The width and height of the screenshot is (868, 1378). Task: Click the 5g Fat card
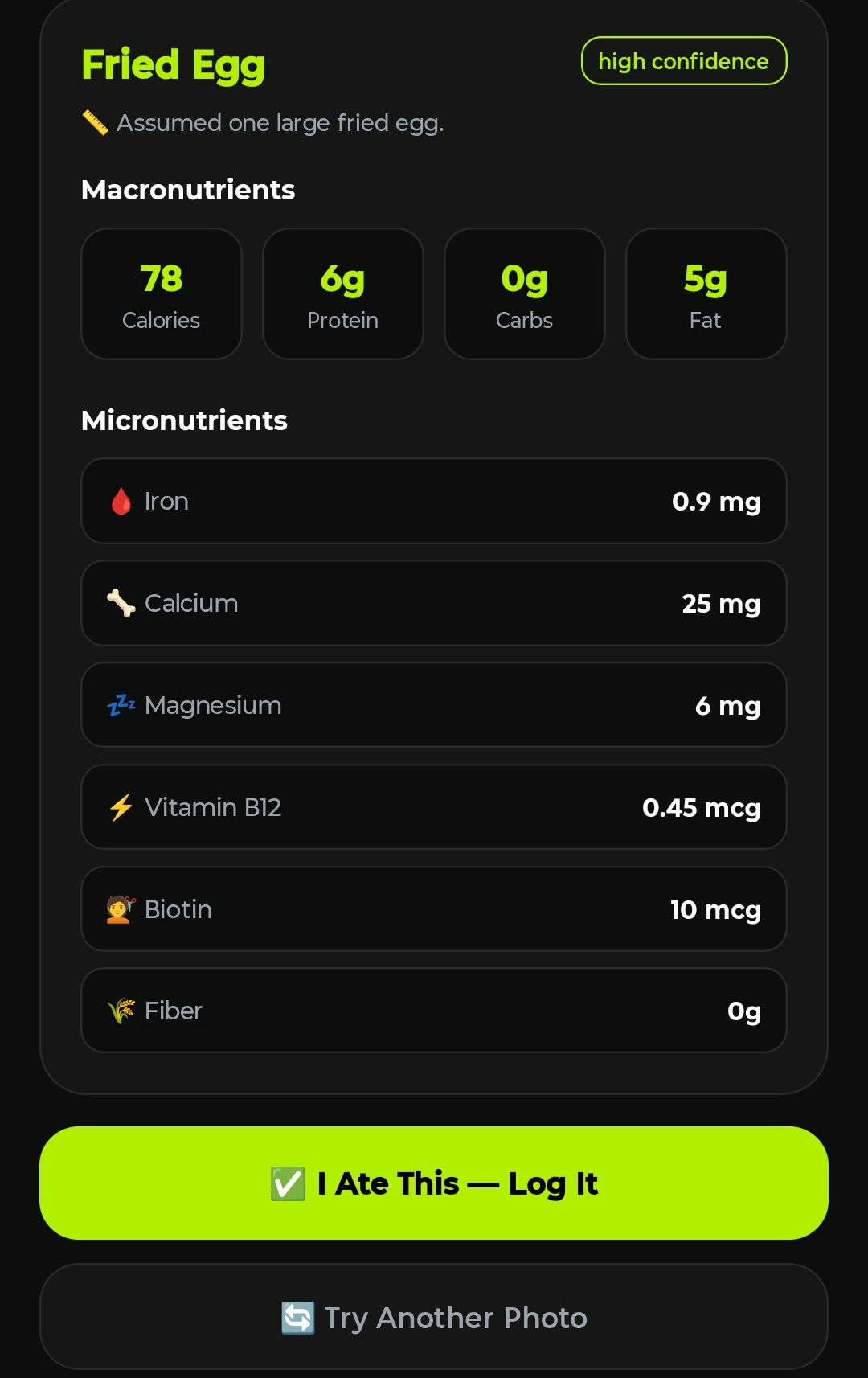(706, 293)
